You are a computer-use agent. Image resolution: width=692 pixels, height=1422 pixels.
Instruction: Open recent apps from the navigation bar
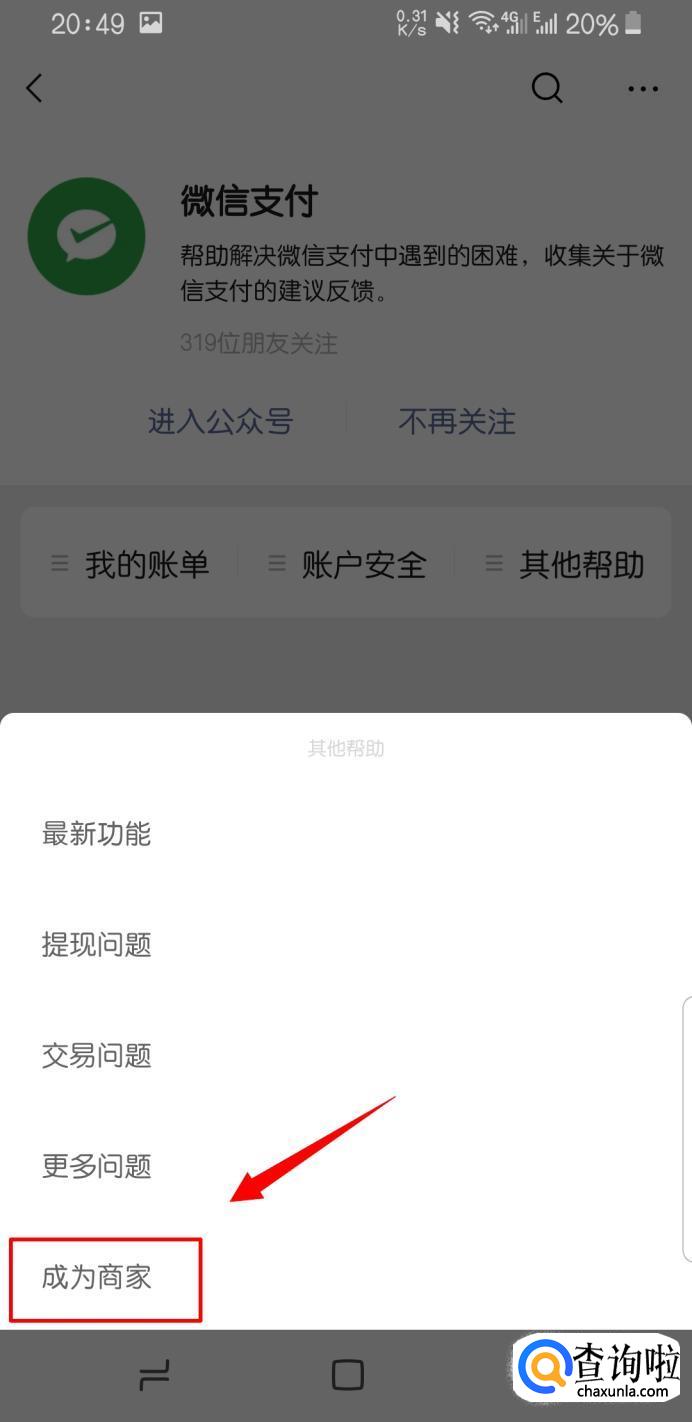pos(154,1376)
